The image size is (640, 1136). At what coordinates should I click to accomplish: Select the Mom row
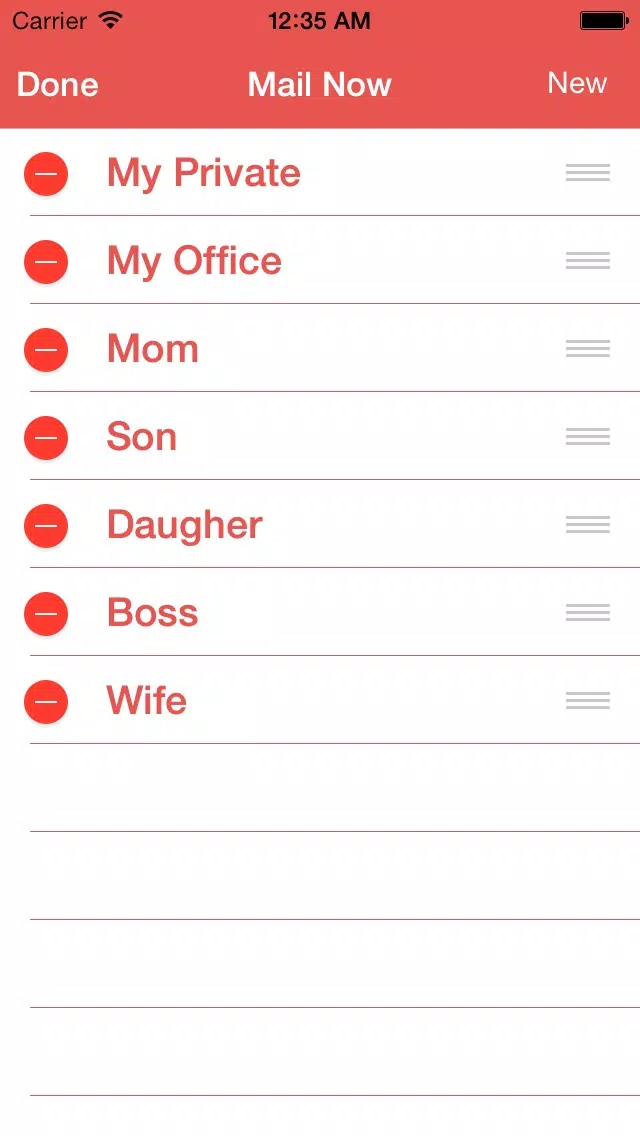(x=320, y=348)
